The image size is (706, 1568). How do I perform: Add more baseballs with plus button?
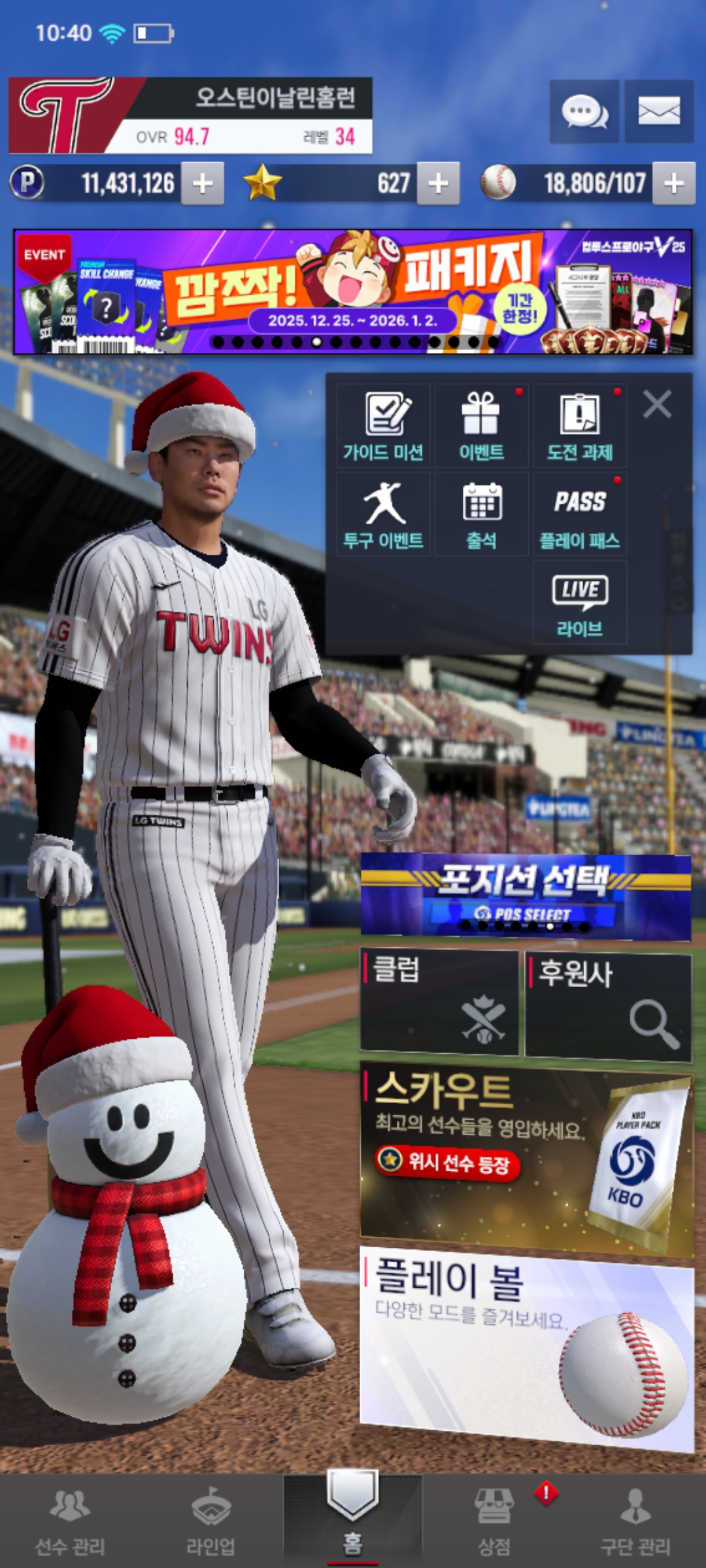coord(674,184)
